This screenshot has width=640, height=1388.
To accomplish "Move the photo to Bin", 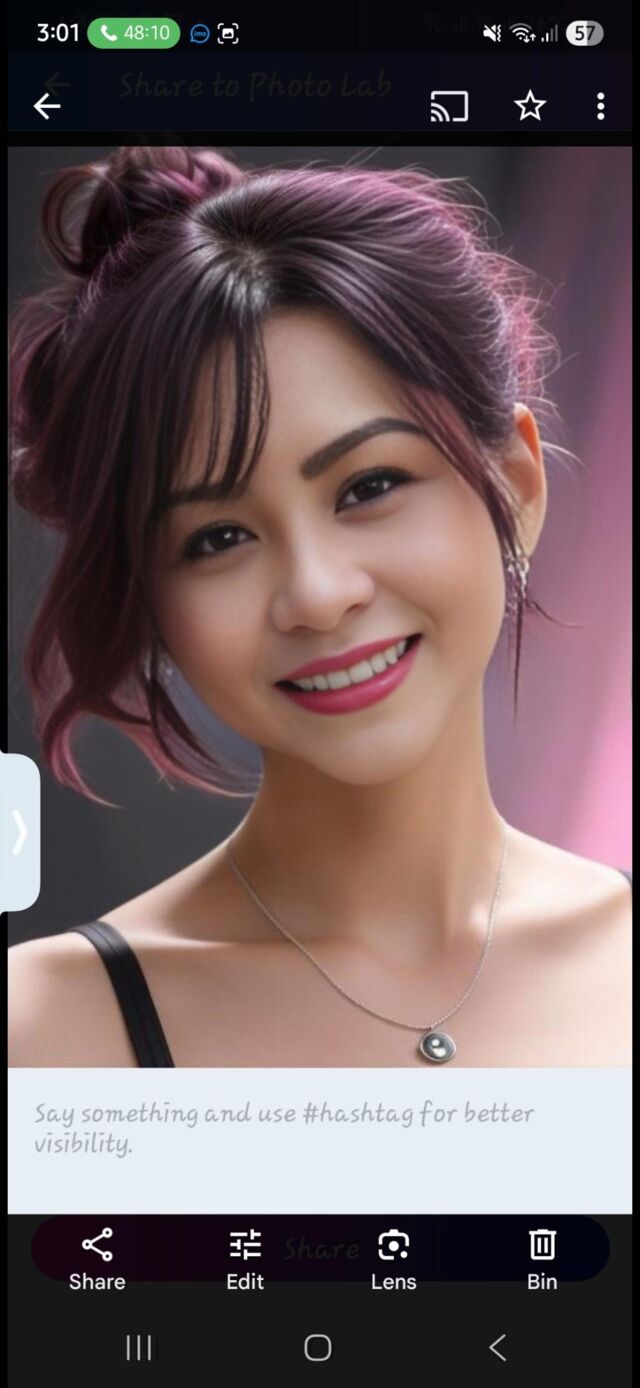I will (x=542, y=1258).
